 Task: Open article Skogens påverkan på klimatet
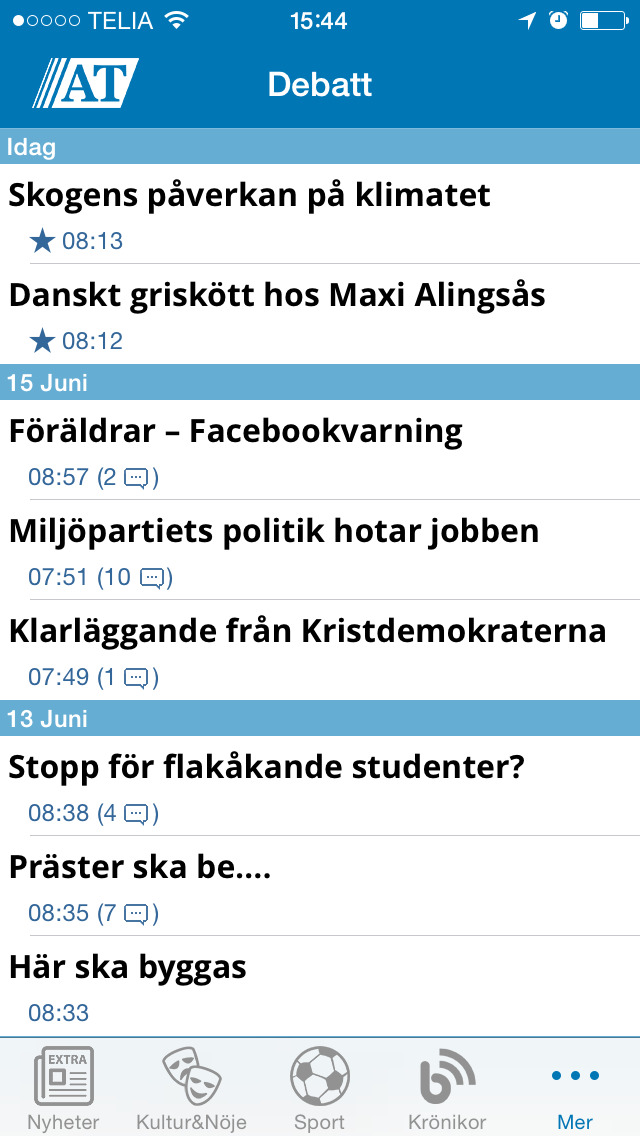pos(320,214)
